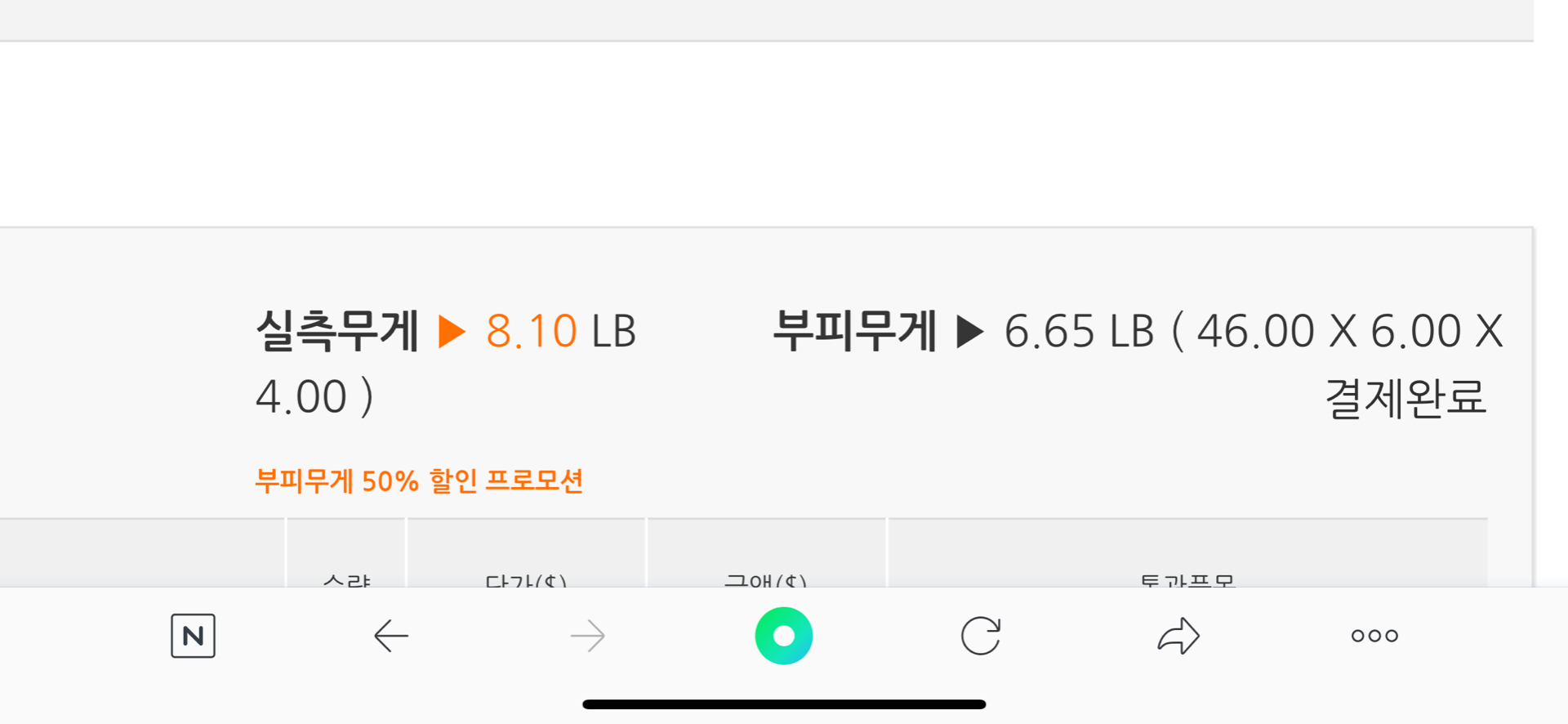Share this page
The height and width of the screenshot is (724, 1568).
tap(1178, 636)
